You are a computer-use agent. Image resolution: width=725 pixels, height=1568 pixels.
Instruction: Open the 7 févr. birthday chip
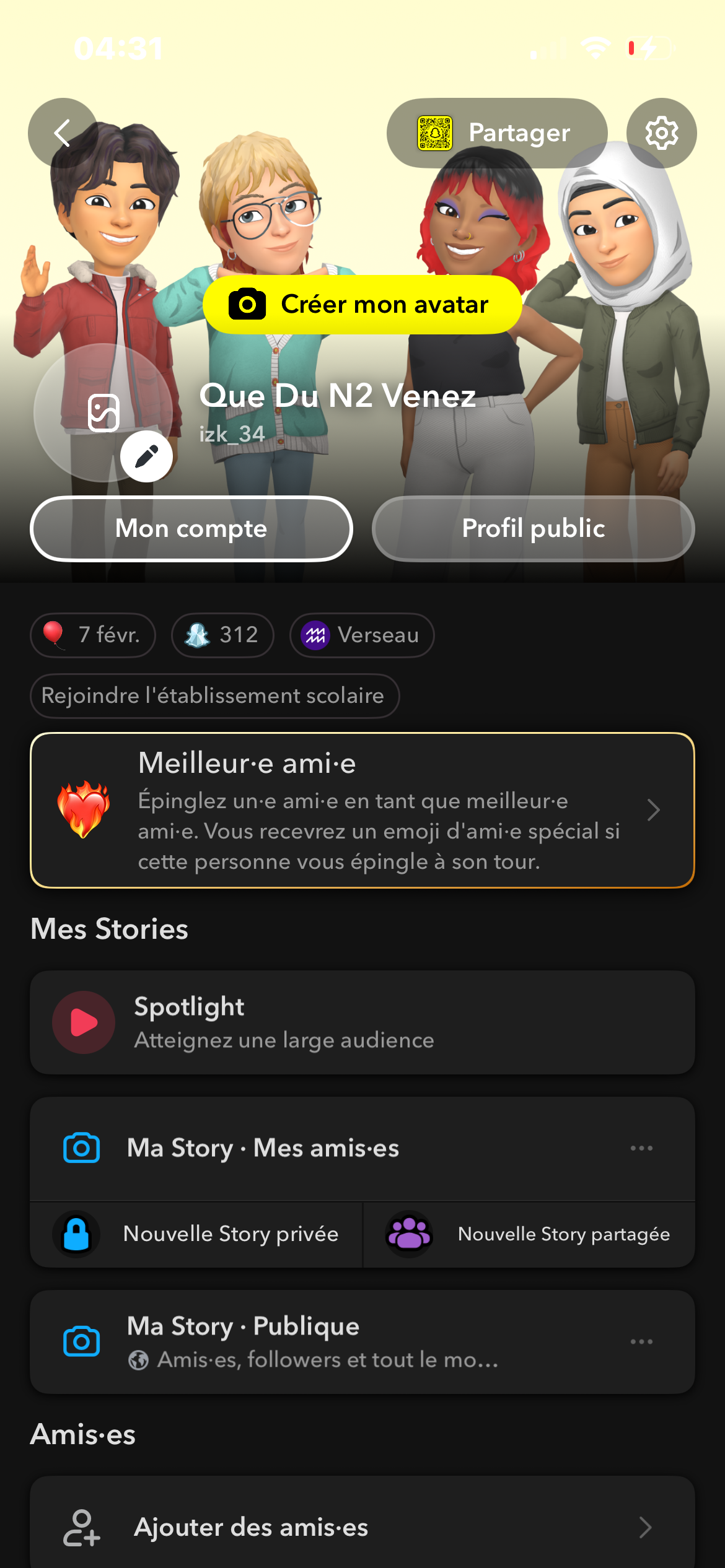pyautogui.click(x=93, y=635)
